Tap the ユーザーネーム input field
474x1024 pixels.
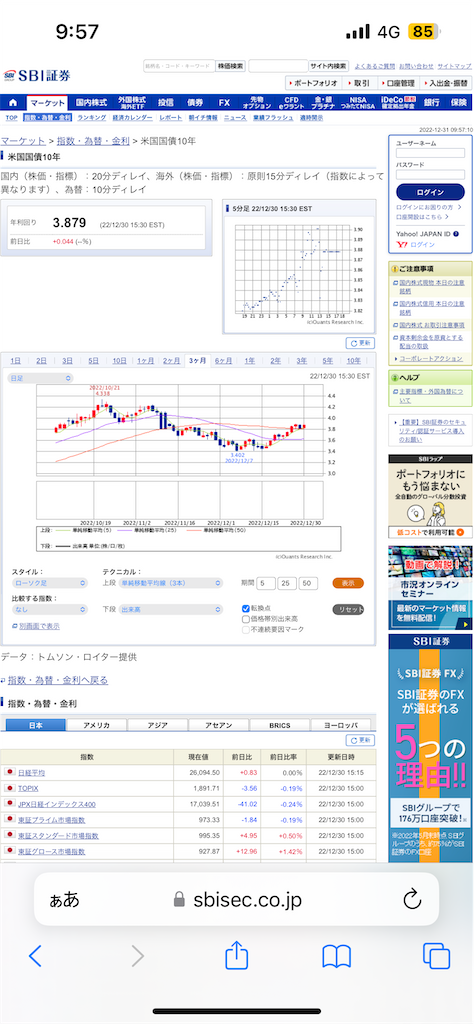[429, 153]
